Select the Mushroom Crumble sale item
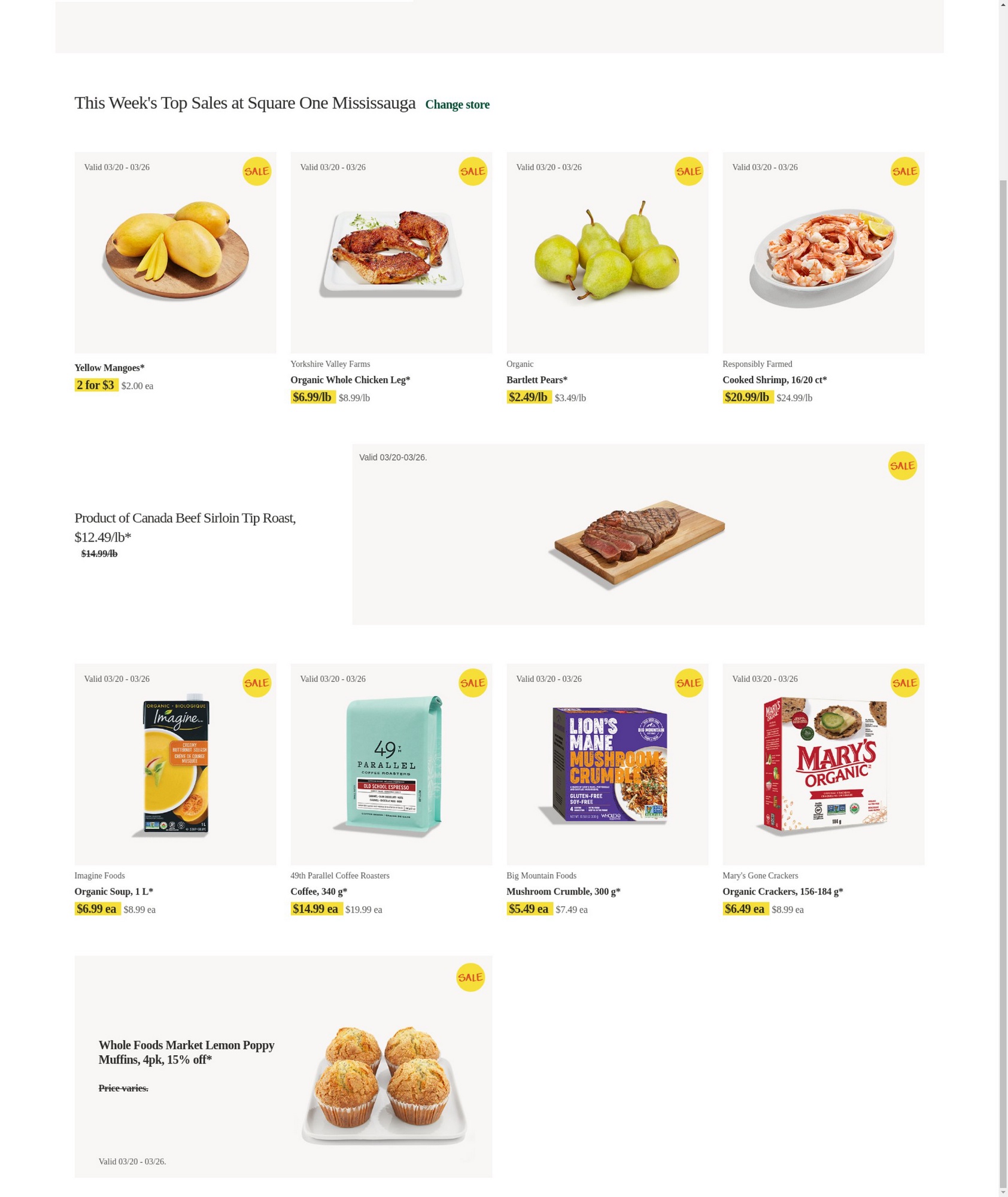The image size is (1008, 1197). click(x=607, y=764)
